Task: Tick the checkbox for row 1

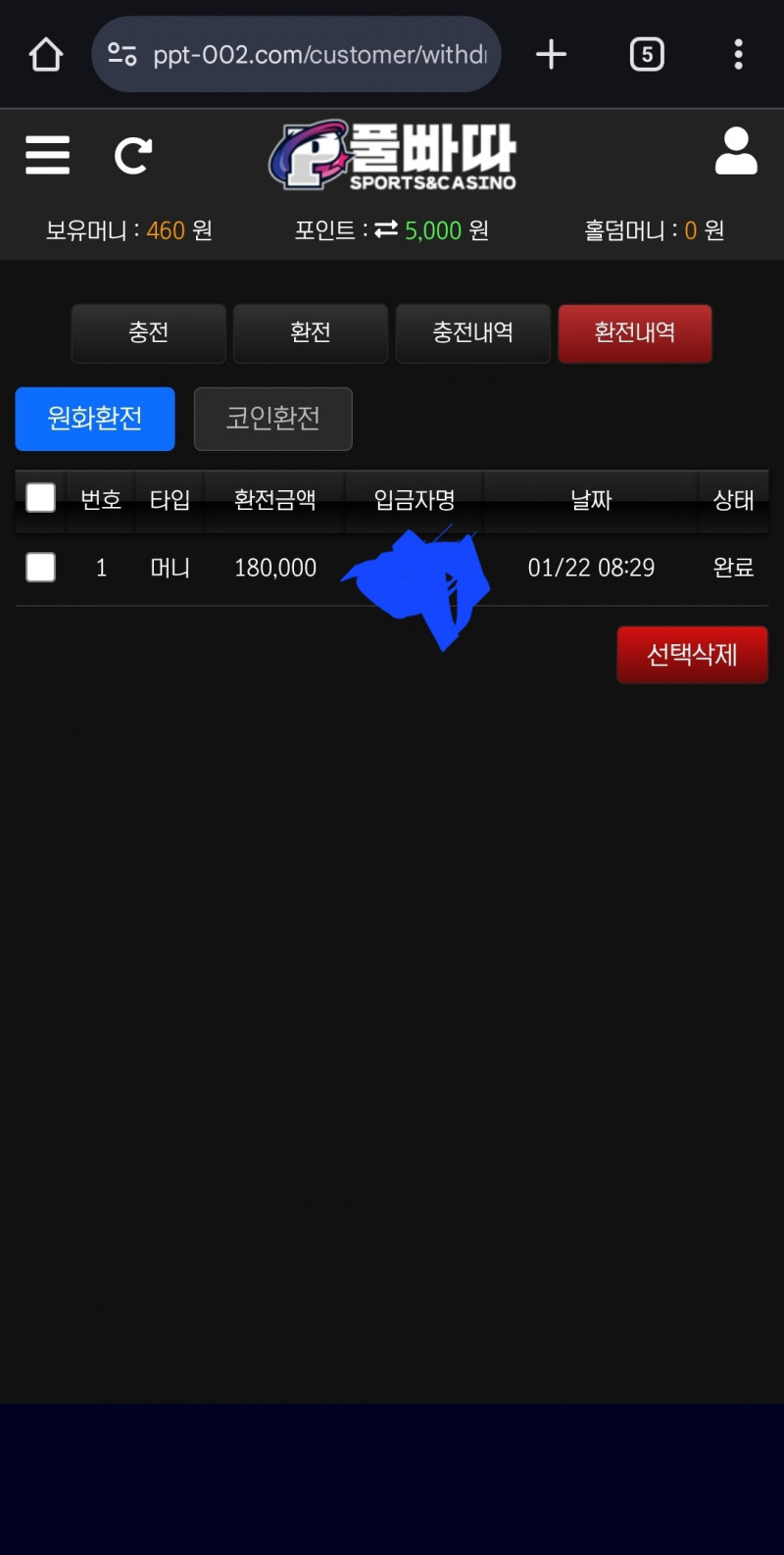Action: point(40,568)
